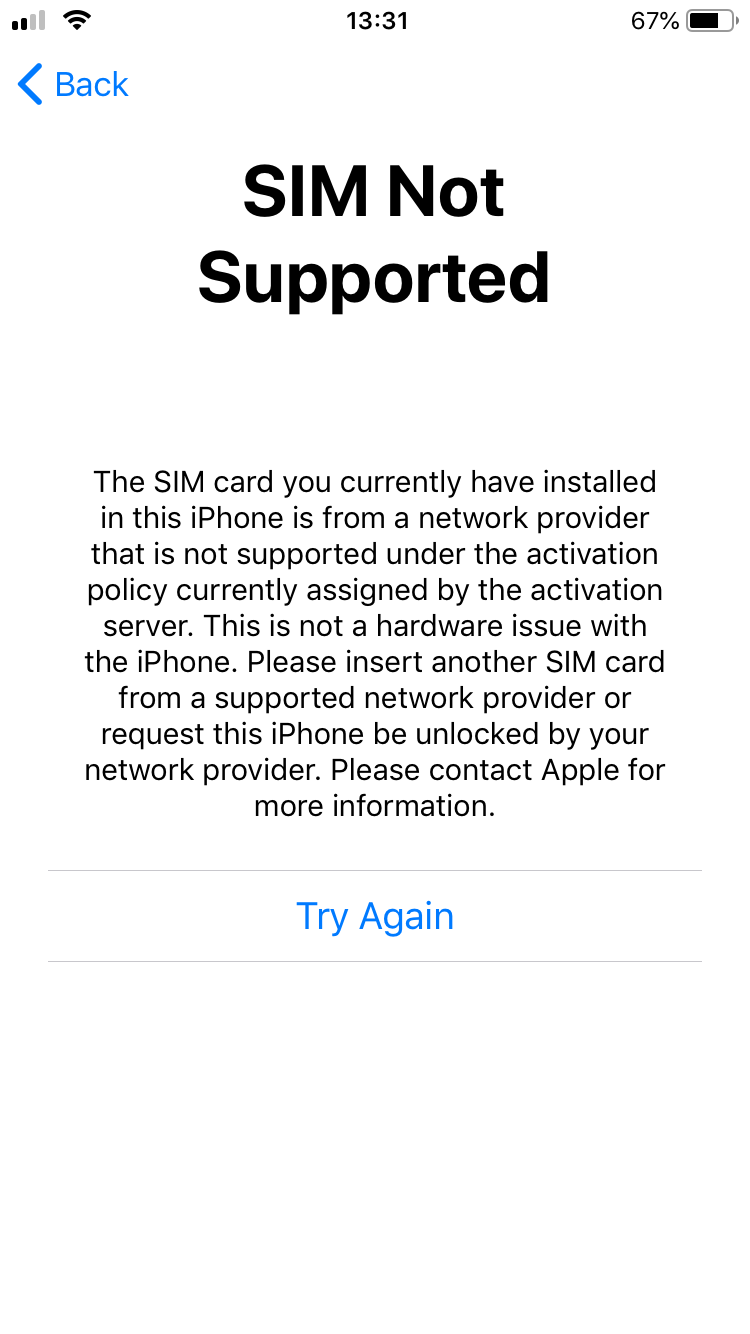Screen dimensions: 750x1334
Task: Tap Try Again to retry activation
Action: click(x=375, y=916)
